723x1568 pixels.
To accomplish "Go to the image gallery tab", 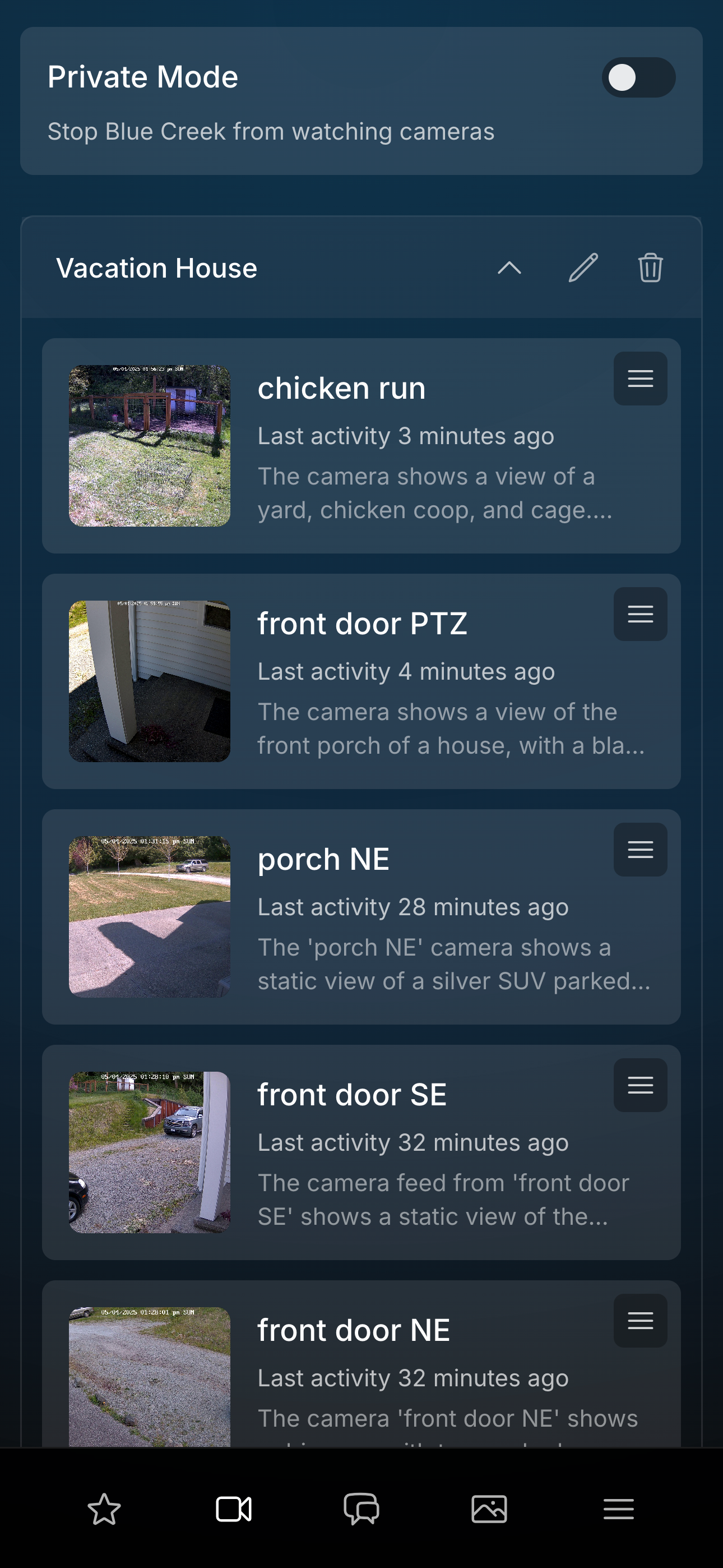I will 489,1510.
